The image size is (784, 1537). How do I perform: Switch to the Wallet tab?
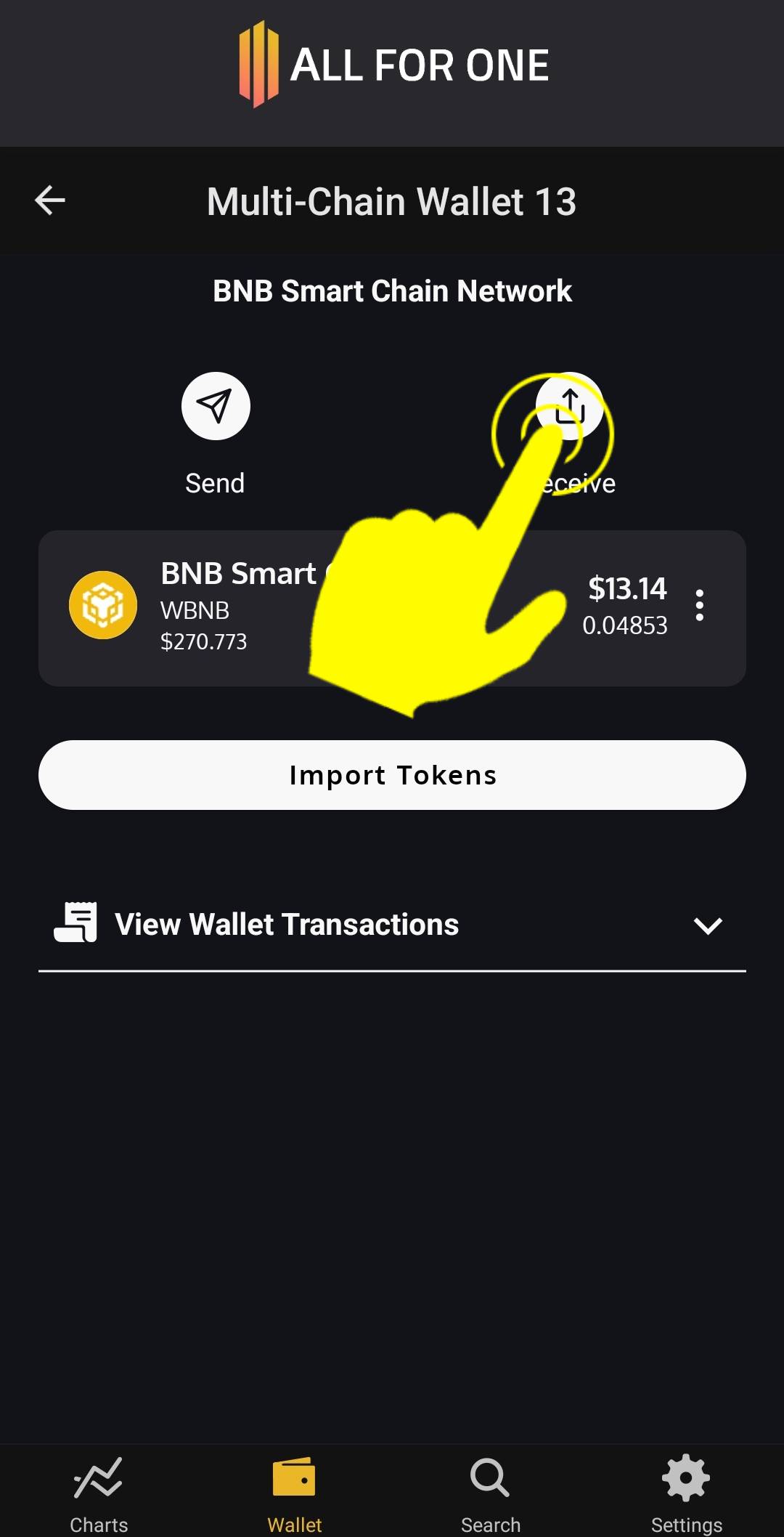(294, 1493)
